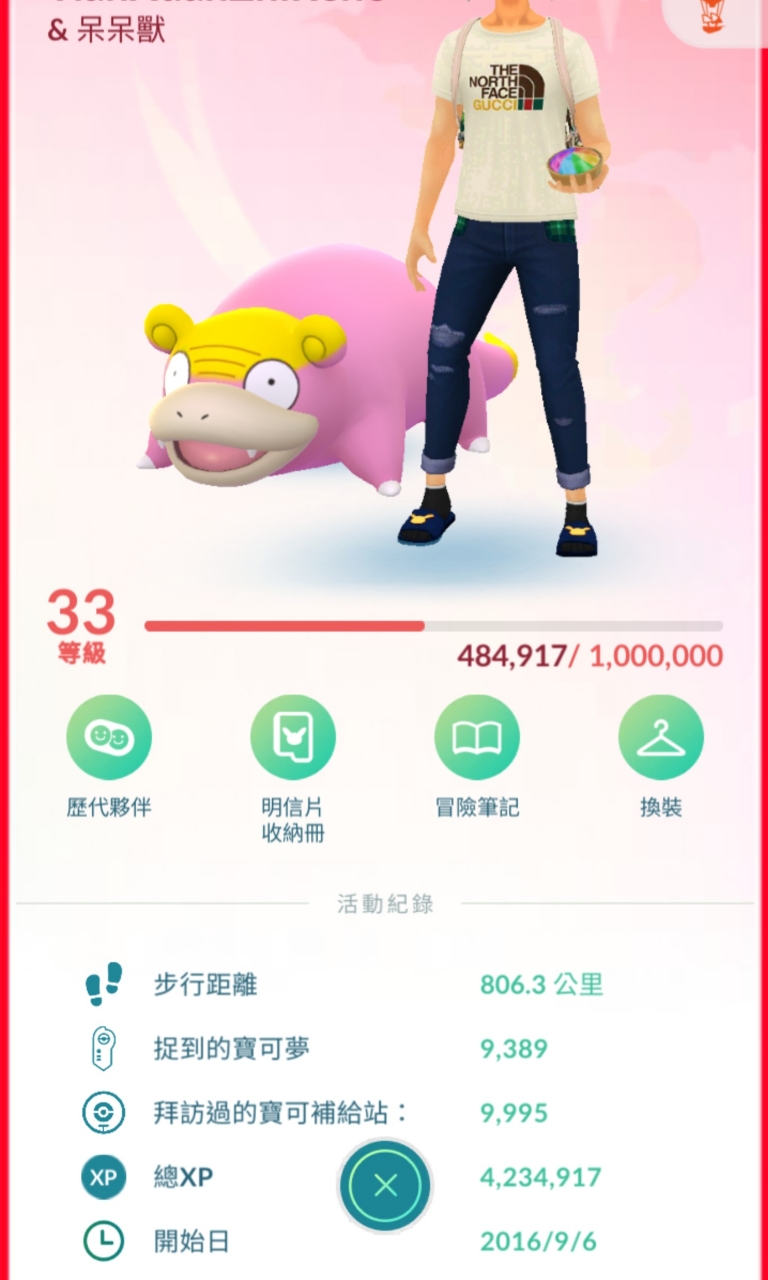
Task: Tap the hot air balloon icon
Action: pyautogui.click(x=713, y=17)
